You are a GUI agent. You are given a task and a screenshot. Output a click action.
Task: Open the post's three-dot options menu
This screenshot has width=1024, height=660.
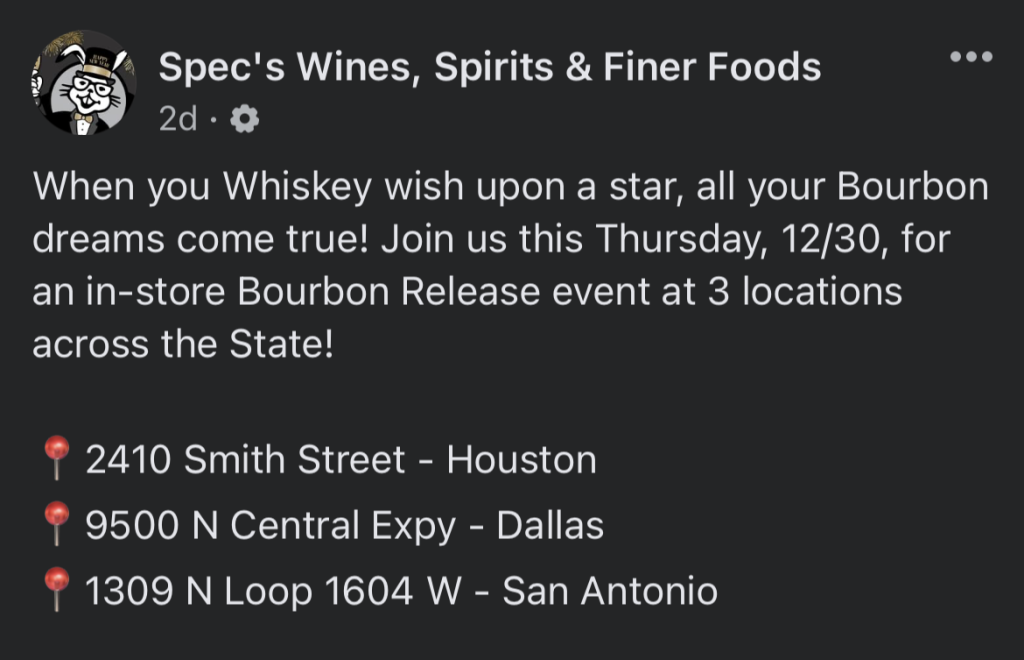971,57
